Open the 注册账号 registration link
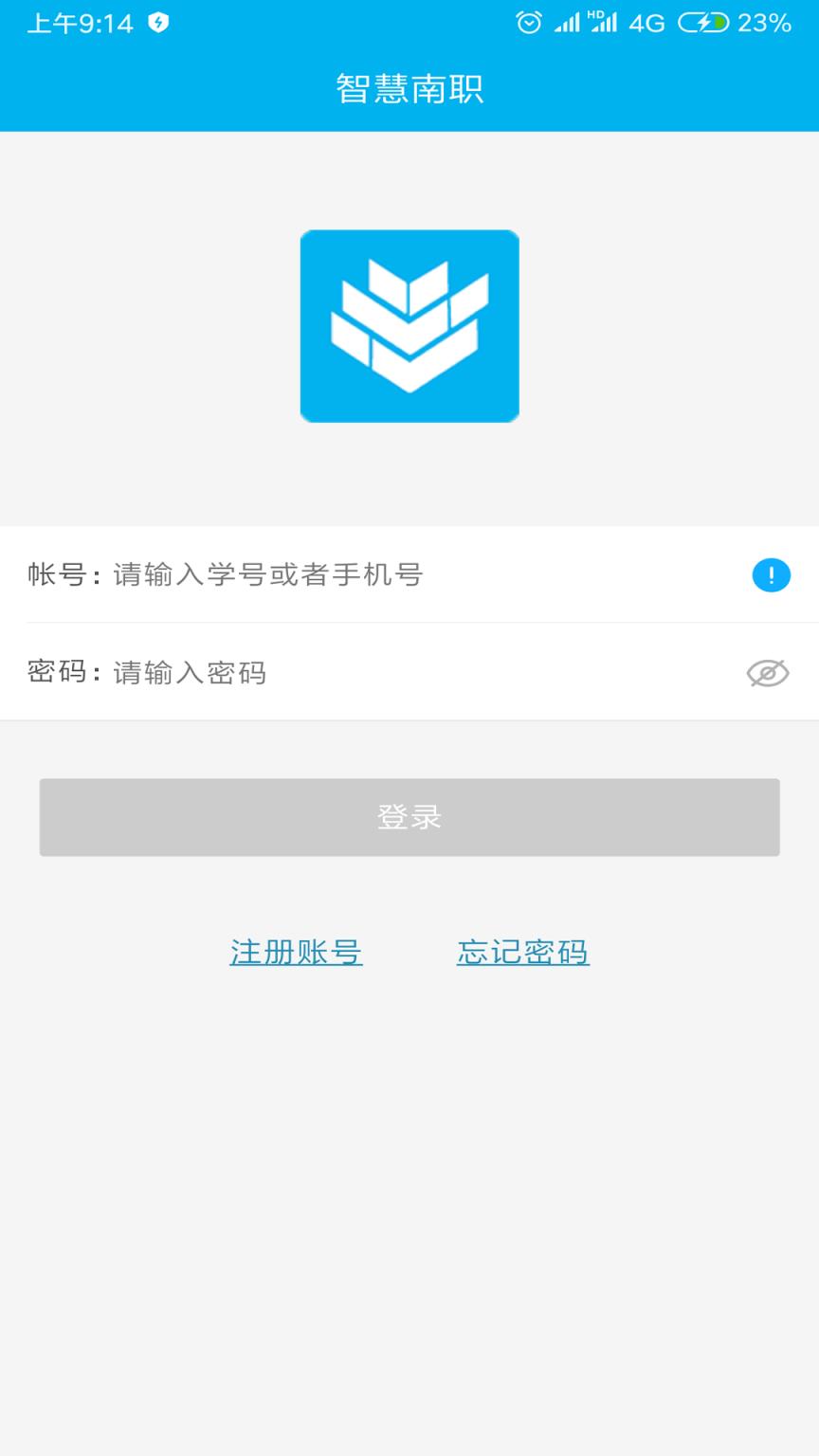 tap(296, 953)
